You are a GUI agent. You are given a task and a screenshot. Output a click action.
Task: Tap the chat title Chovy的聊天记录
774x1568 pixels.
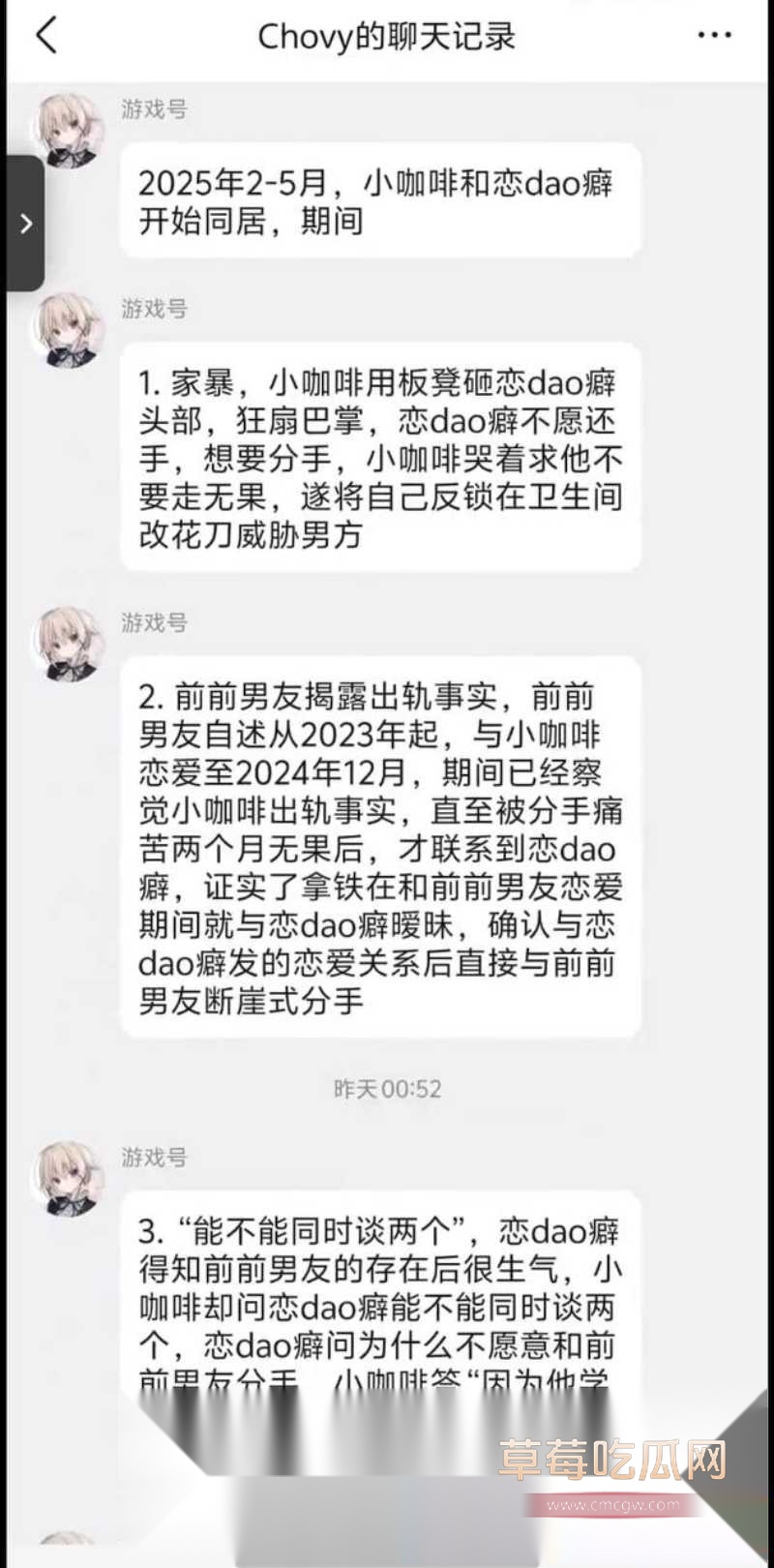(385, 36)
